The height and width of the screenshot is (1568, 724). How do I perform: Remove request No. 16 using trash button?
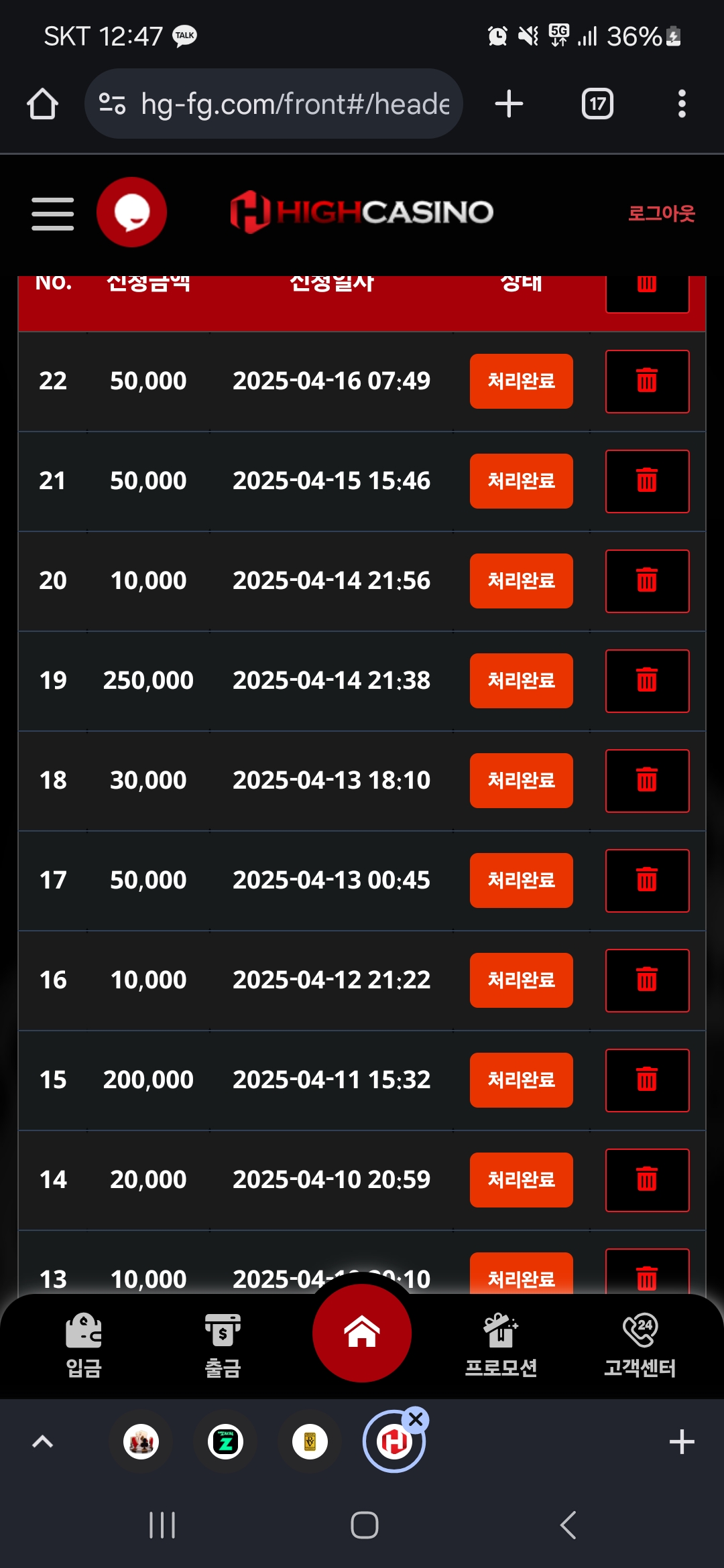pyautogui.click(x=647, y=980)
